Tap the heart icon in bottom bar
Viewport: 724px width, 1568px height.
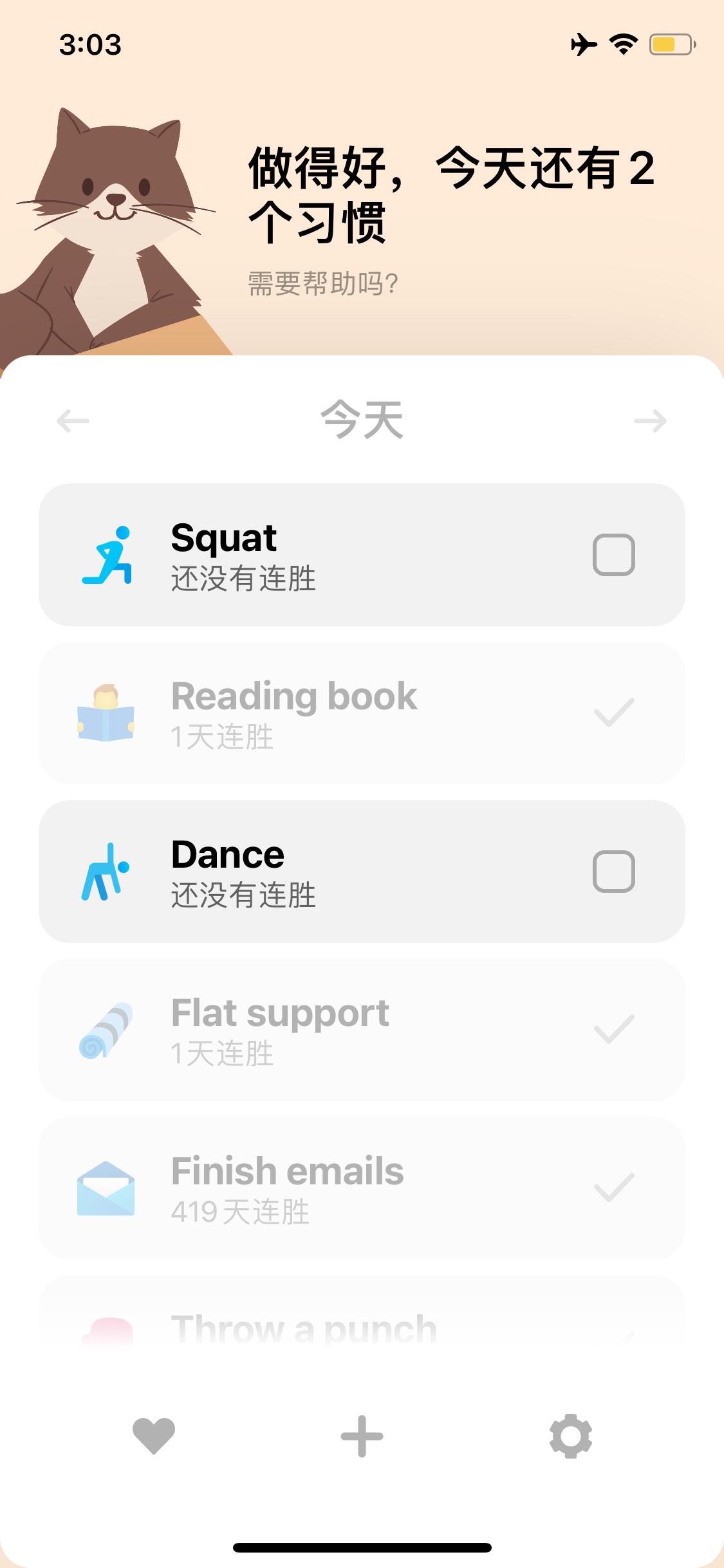tap(154, 1436)
